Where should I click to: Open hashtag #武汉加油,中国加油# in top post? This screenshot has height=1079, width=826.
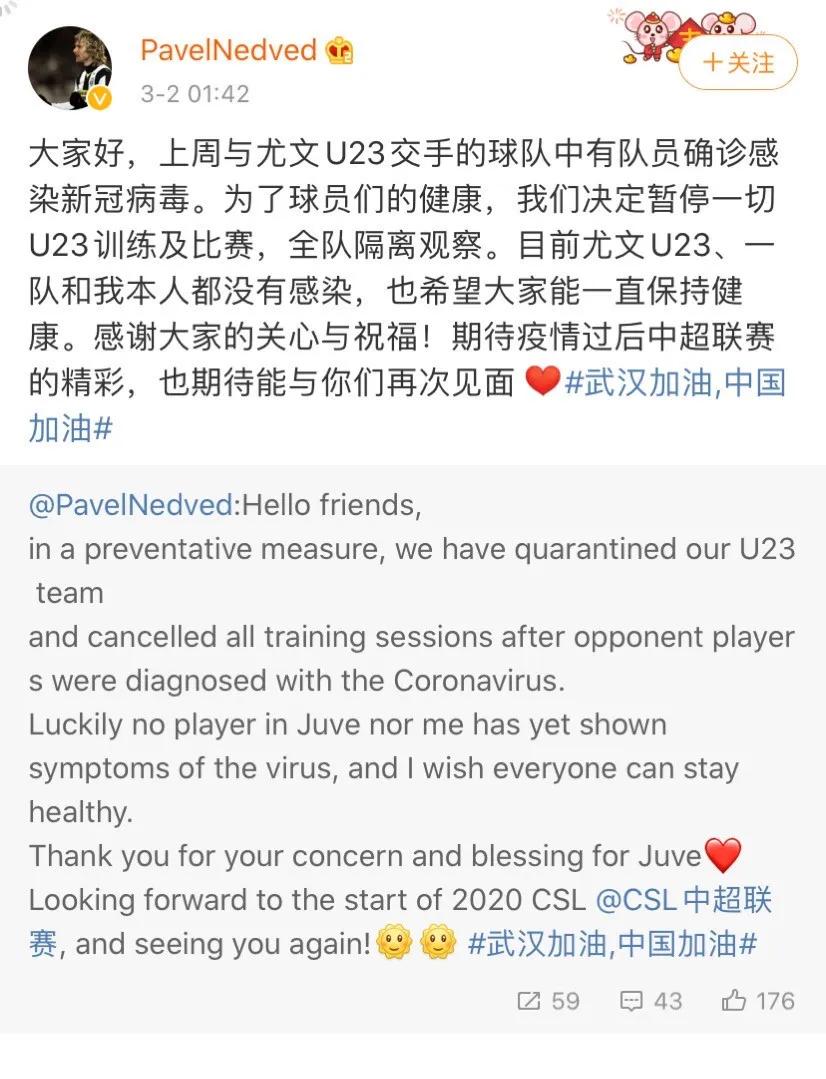tap(675, 383)
